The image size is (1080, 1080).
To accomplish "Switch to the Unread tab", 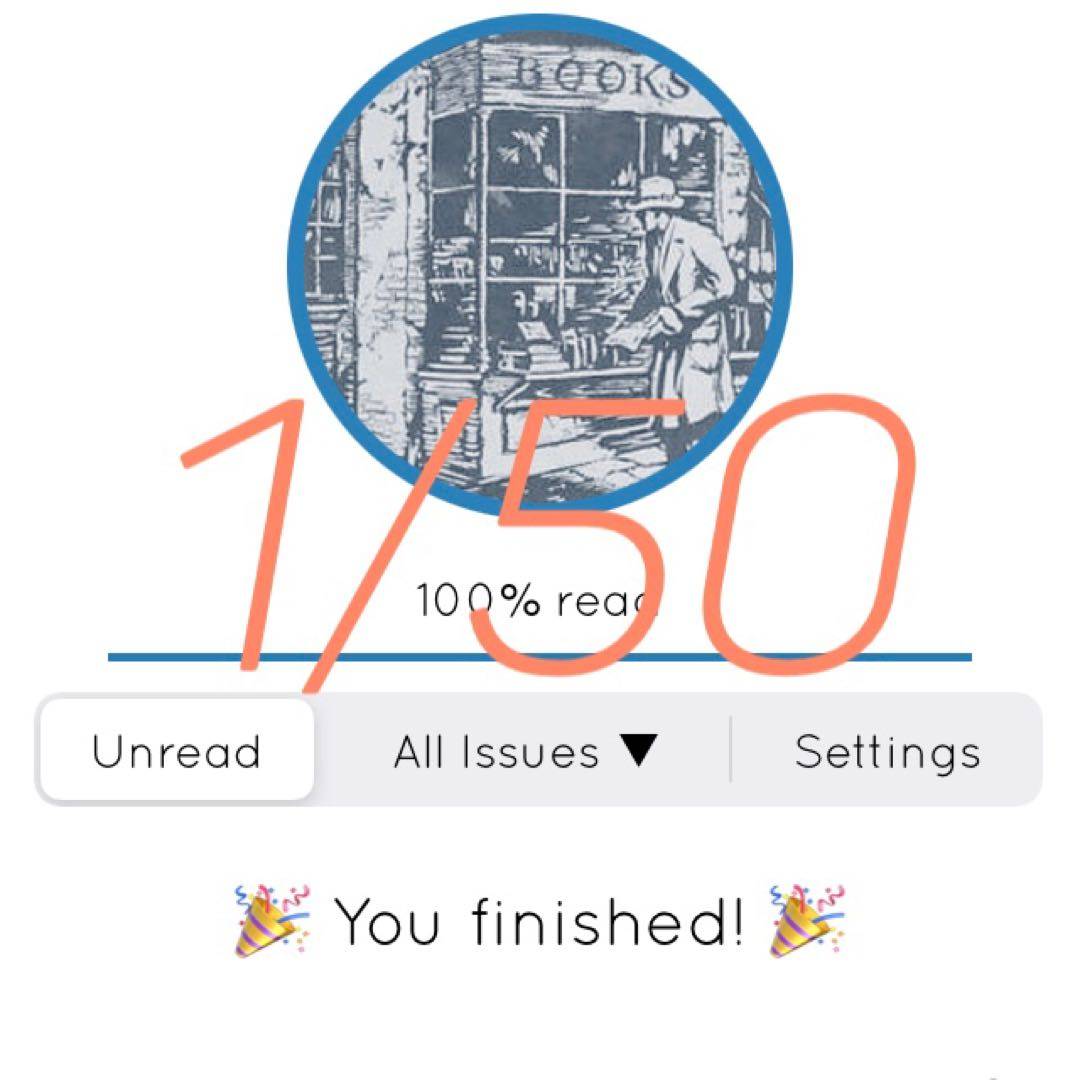I will pos(177,751).
